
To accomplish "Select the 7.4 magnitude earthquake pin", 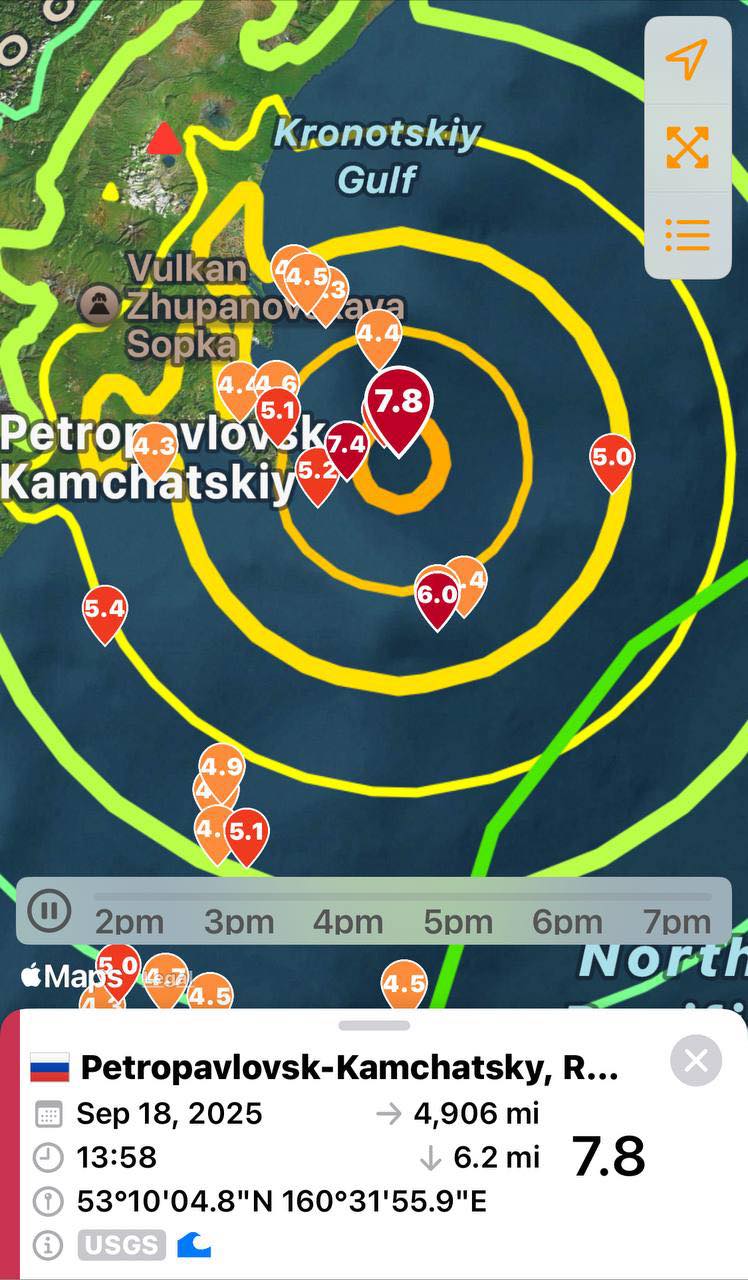I will pos(347,444).
